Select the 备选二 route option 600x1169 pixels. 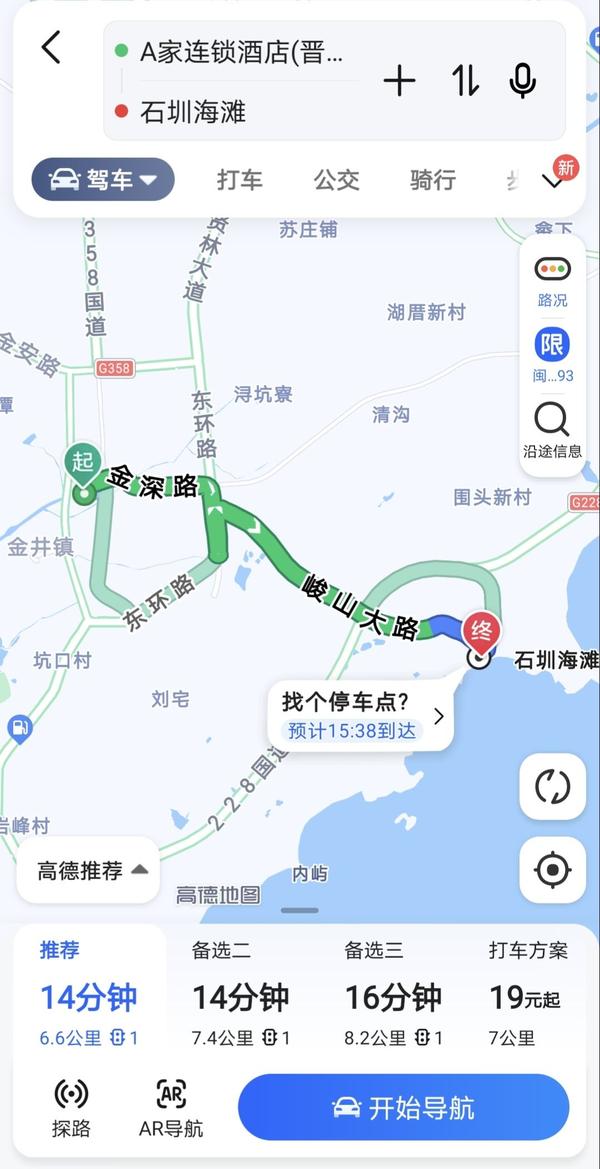click(x=241, y=995)
